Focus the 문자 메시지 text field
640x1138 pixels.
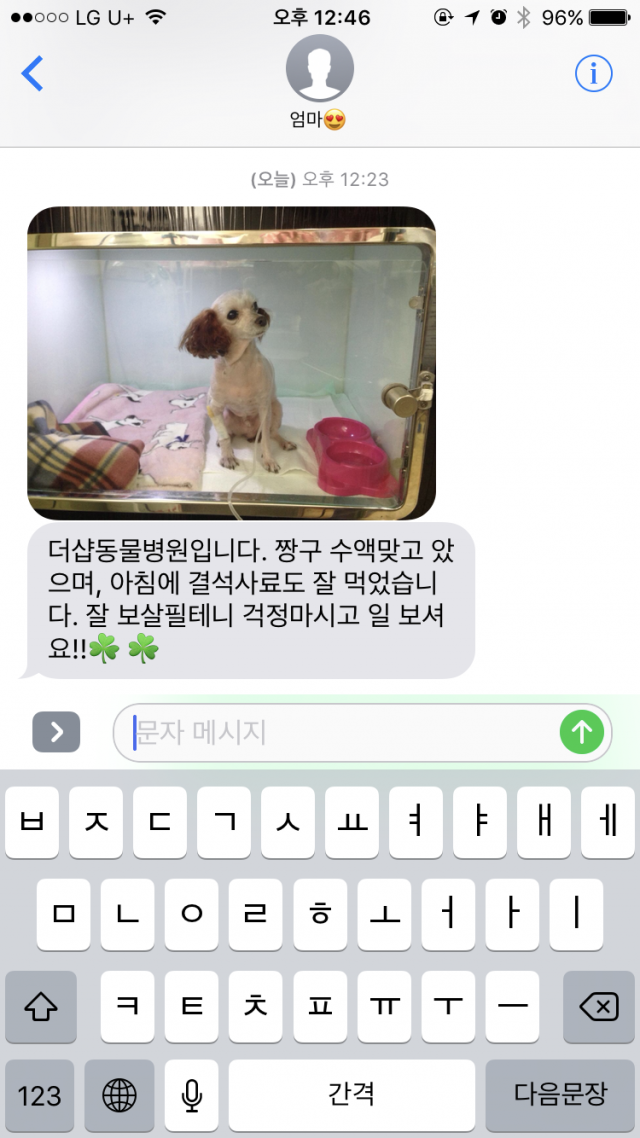pyautogui.click(x=340, y=733)
